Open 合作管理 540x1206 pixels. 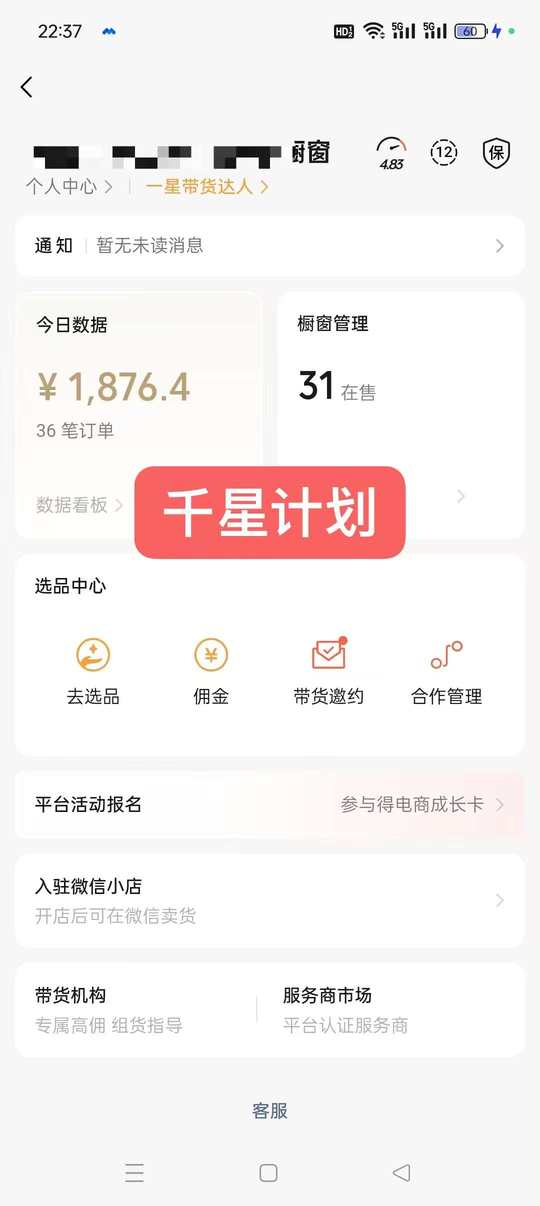[447, 671]
